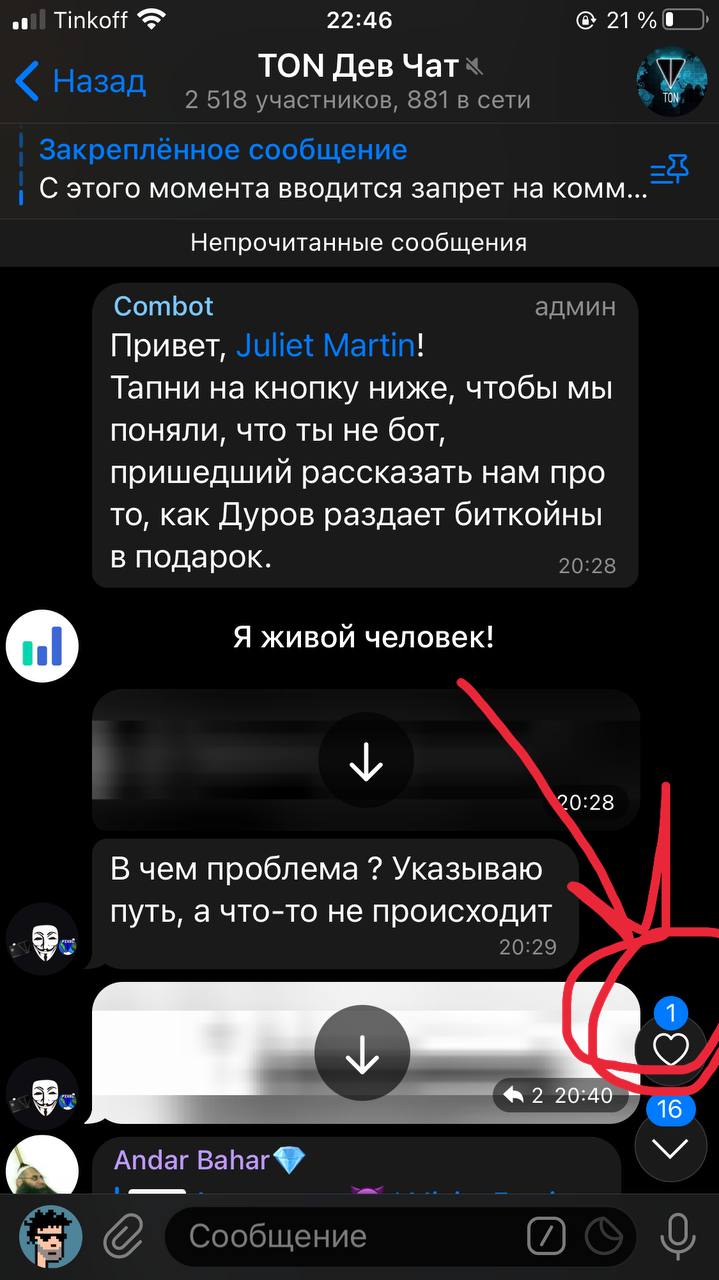Open Juliet Martin's mentioned profile
The height and width of the screenshot is (1280, 719).
point(325,346)
